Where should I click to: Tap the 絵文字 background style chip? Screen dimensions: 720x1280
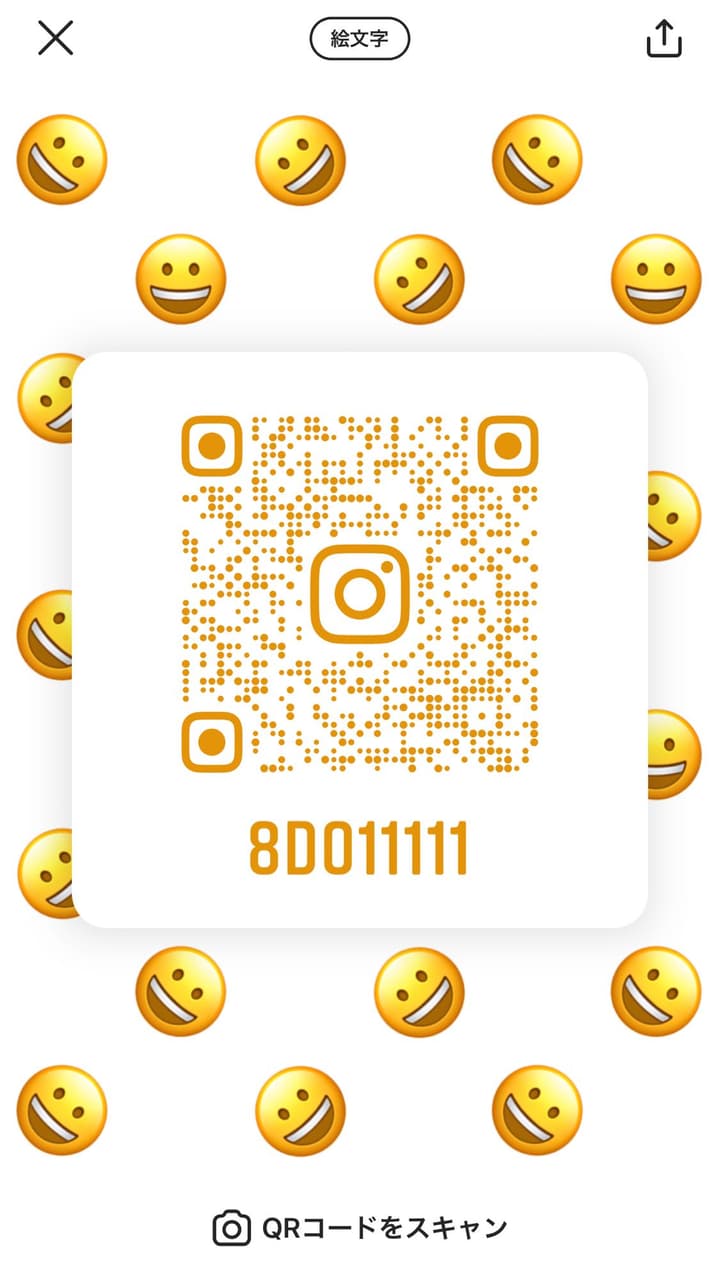point(360,40)
